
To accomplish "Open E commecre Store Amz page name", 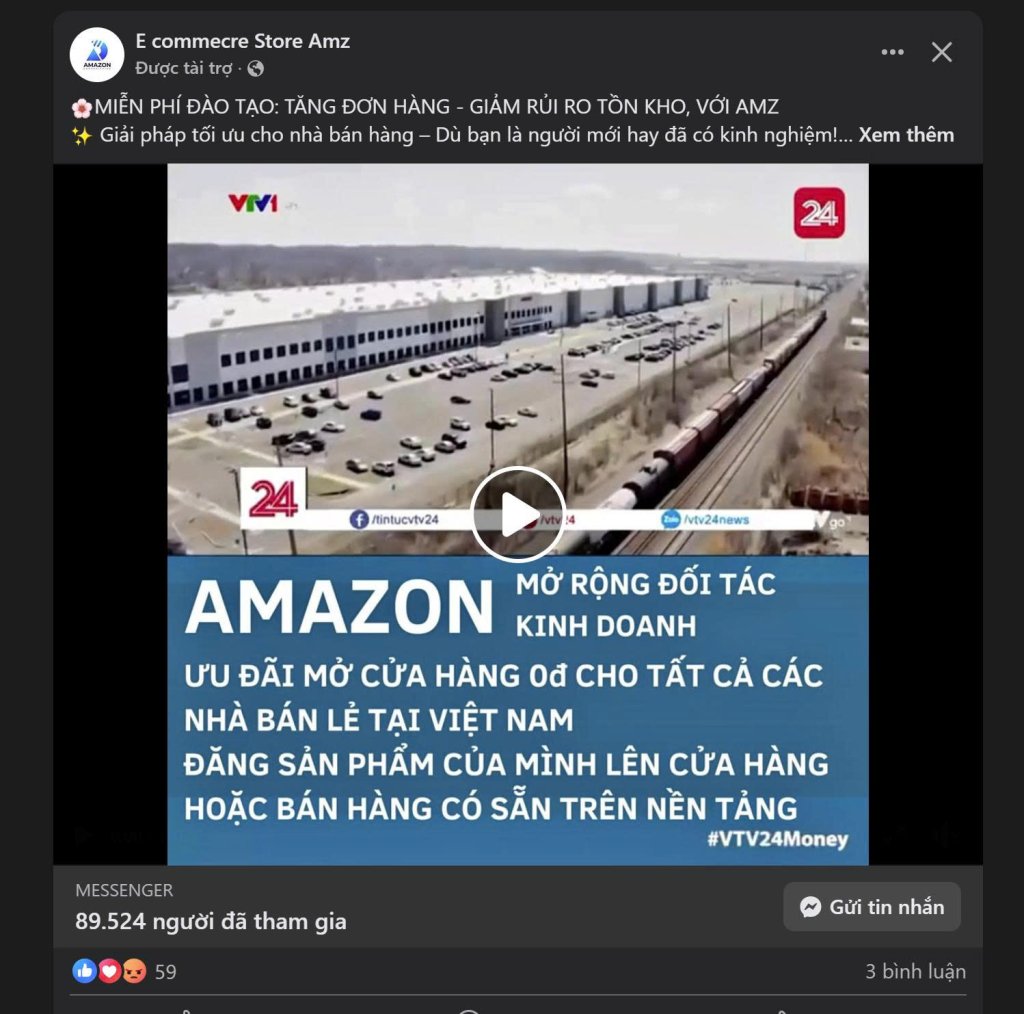I will coord(243,42).
